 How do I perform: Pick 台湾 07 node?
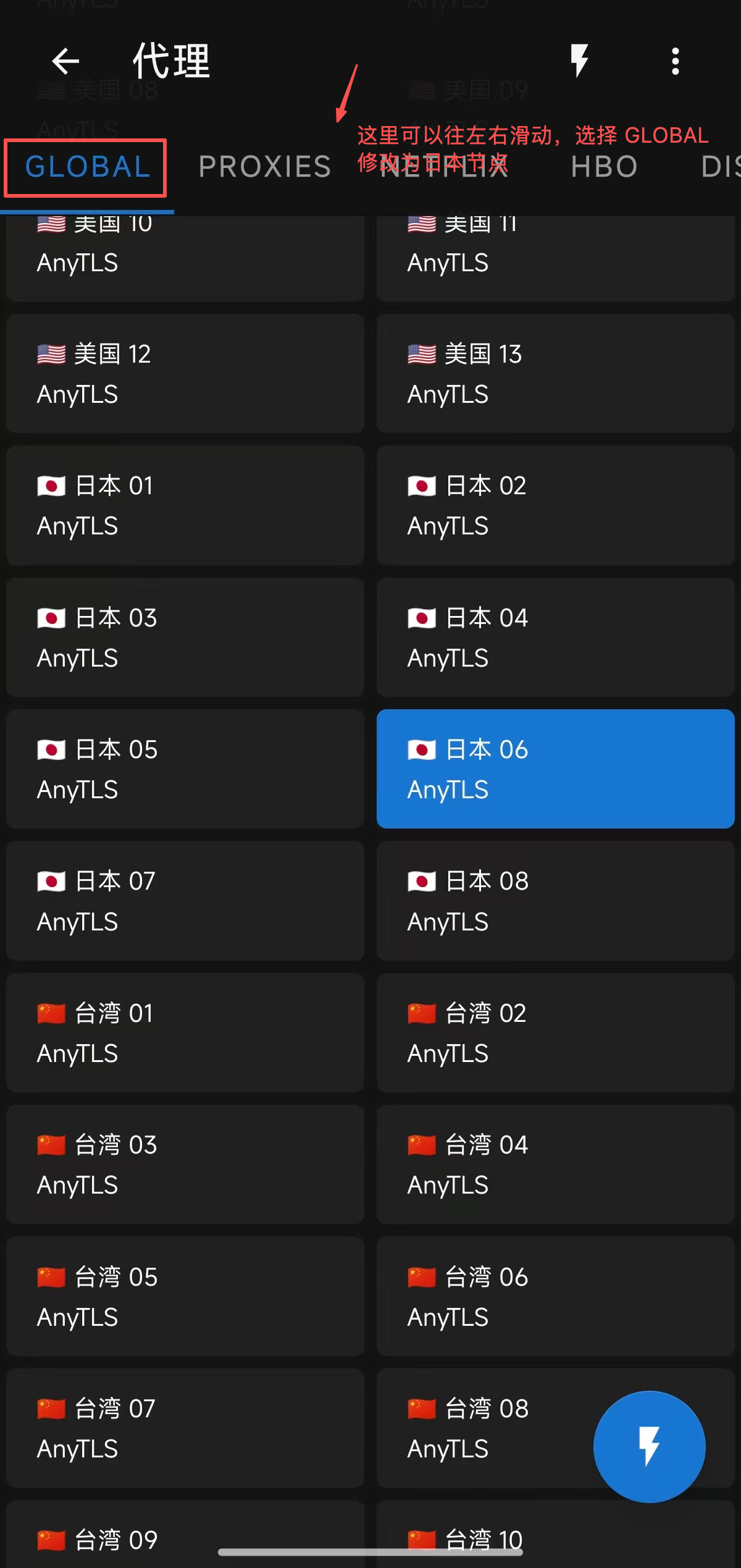185,1428
